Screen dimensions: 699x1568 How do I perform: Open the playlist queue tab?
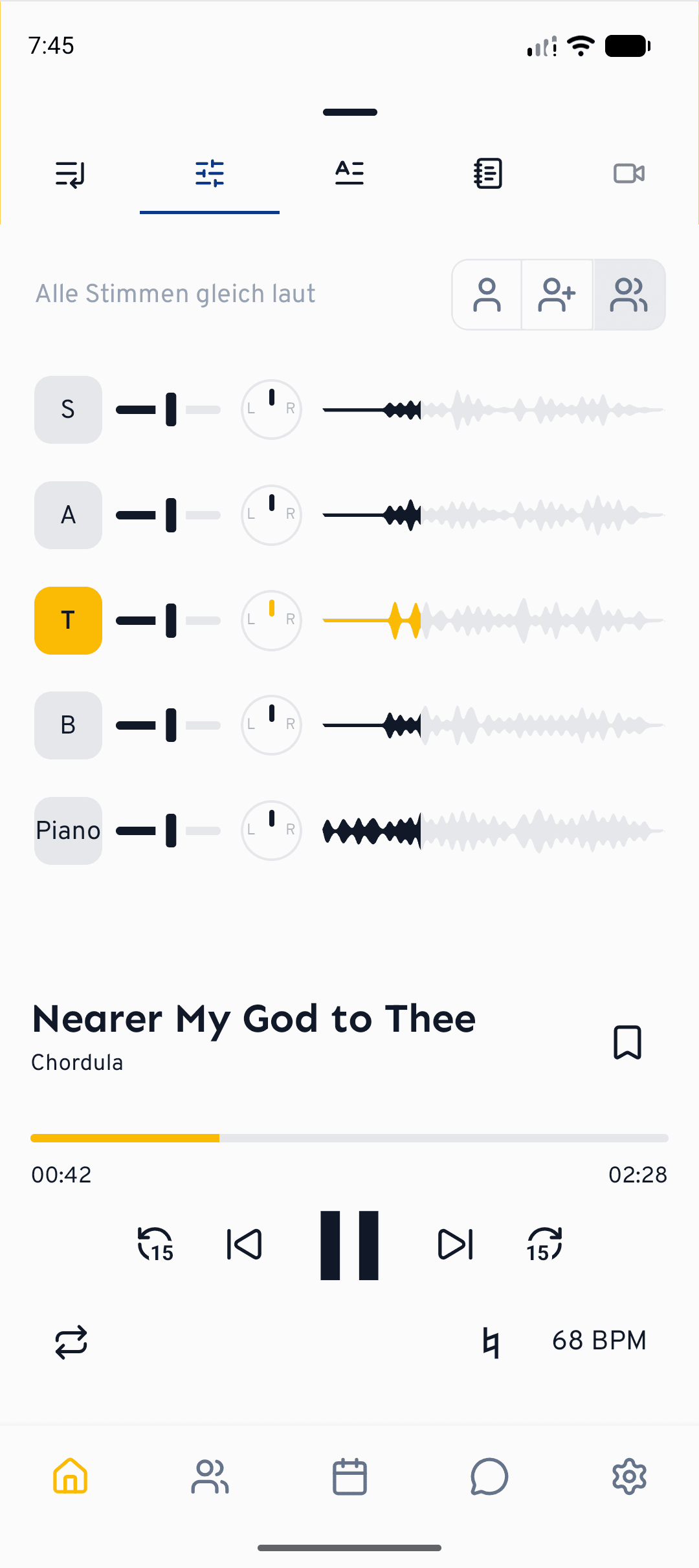pos(70,174)
